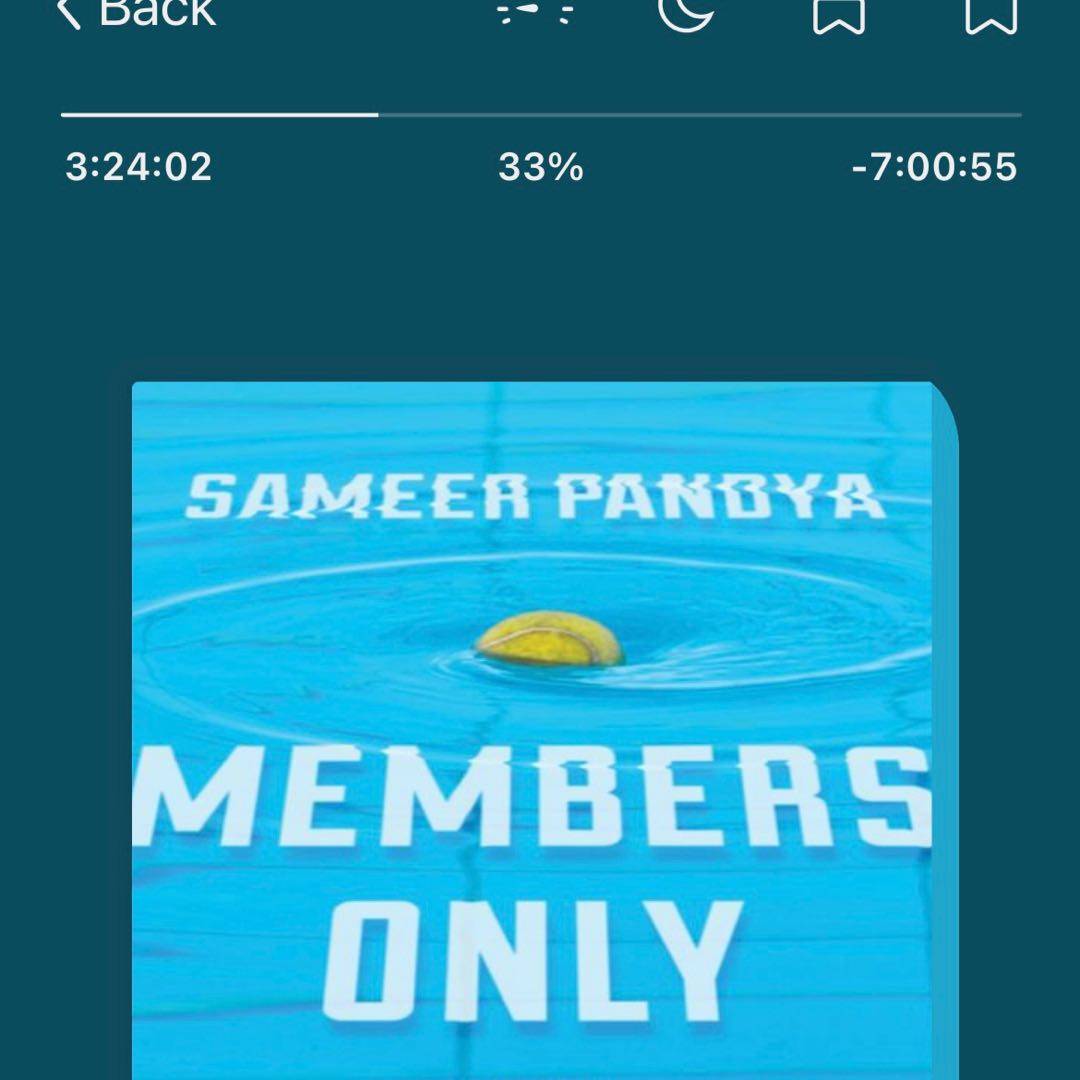Open playback speed settings

point(537,10)
